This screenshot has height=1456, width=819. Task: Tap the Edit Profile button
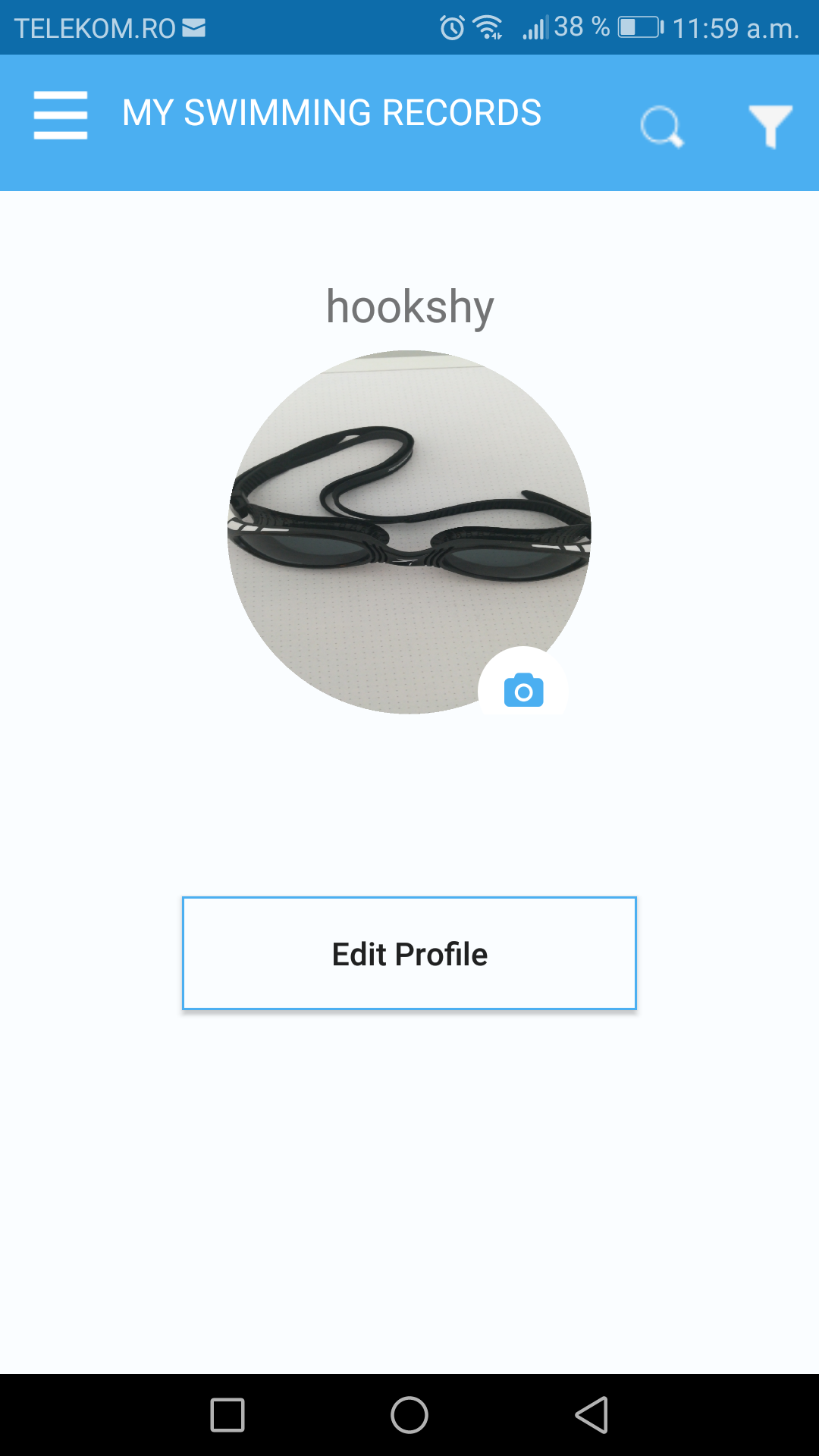click(409, 953)
